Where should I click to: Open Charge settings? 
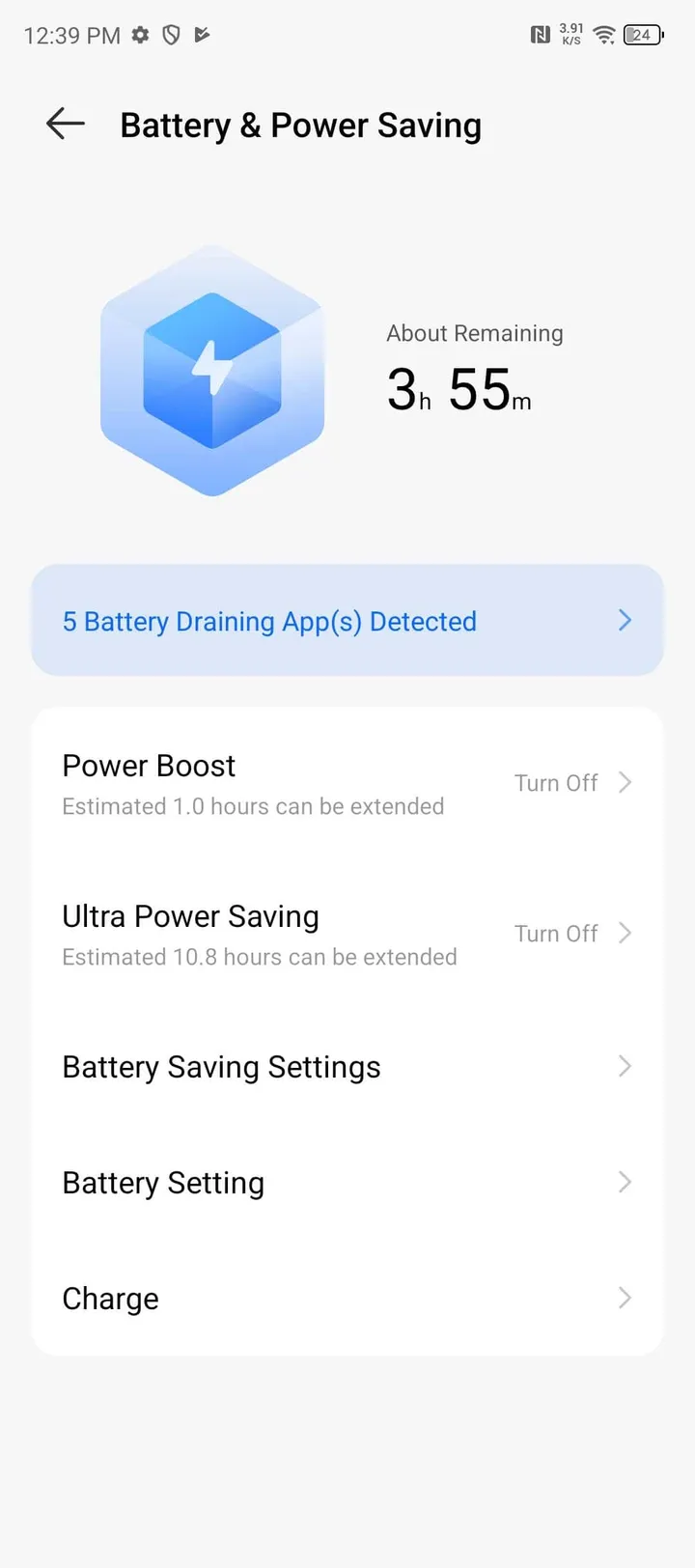point(347,1299)
